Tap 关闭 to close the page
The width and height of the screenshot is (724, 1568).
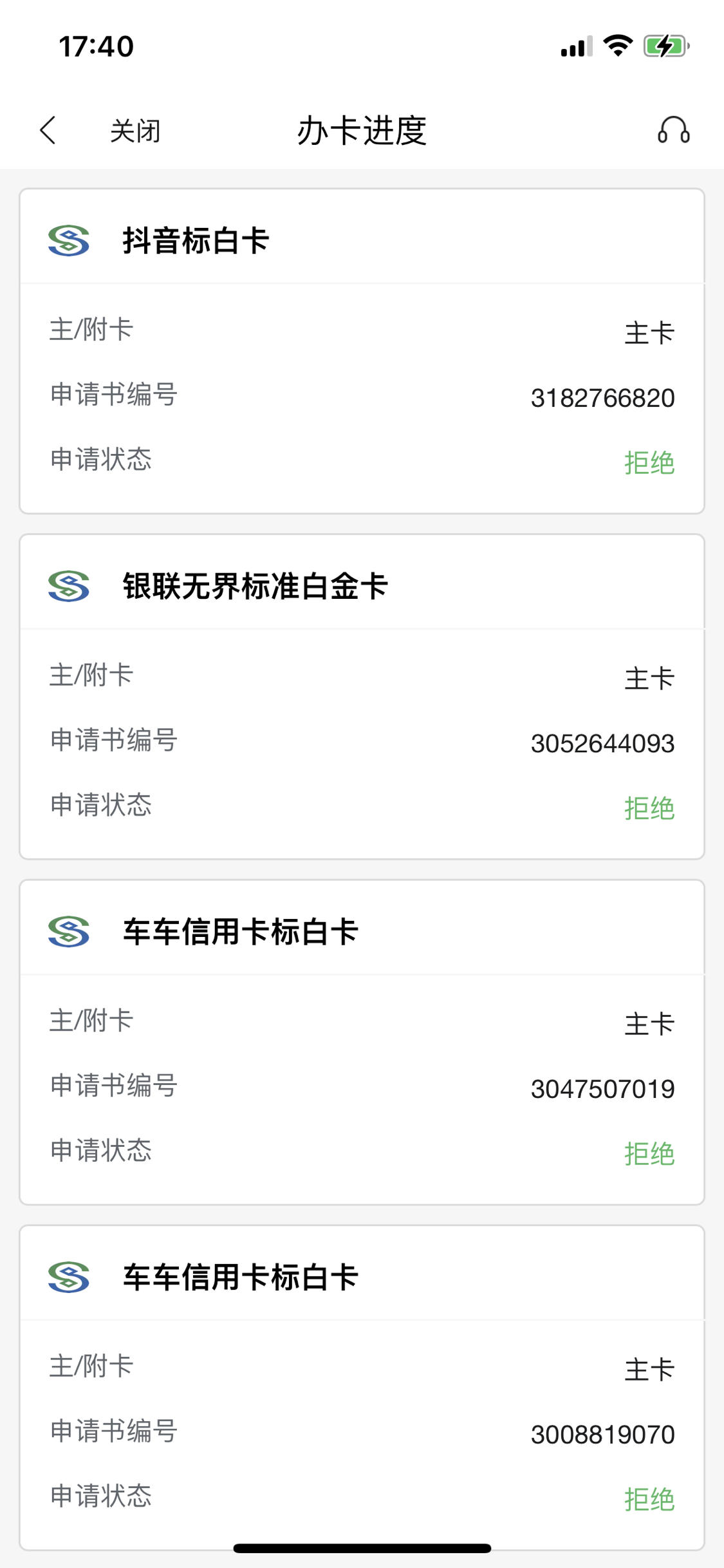click(135, 131)
